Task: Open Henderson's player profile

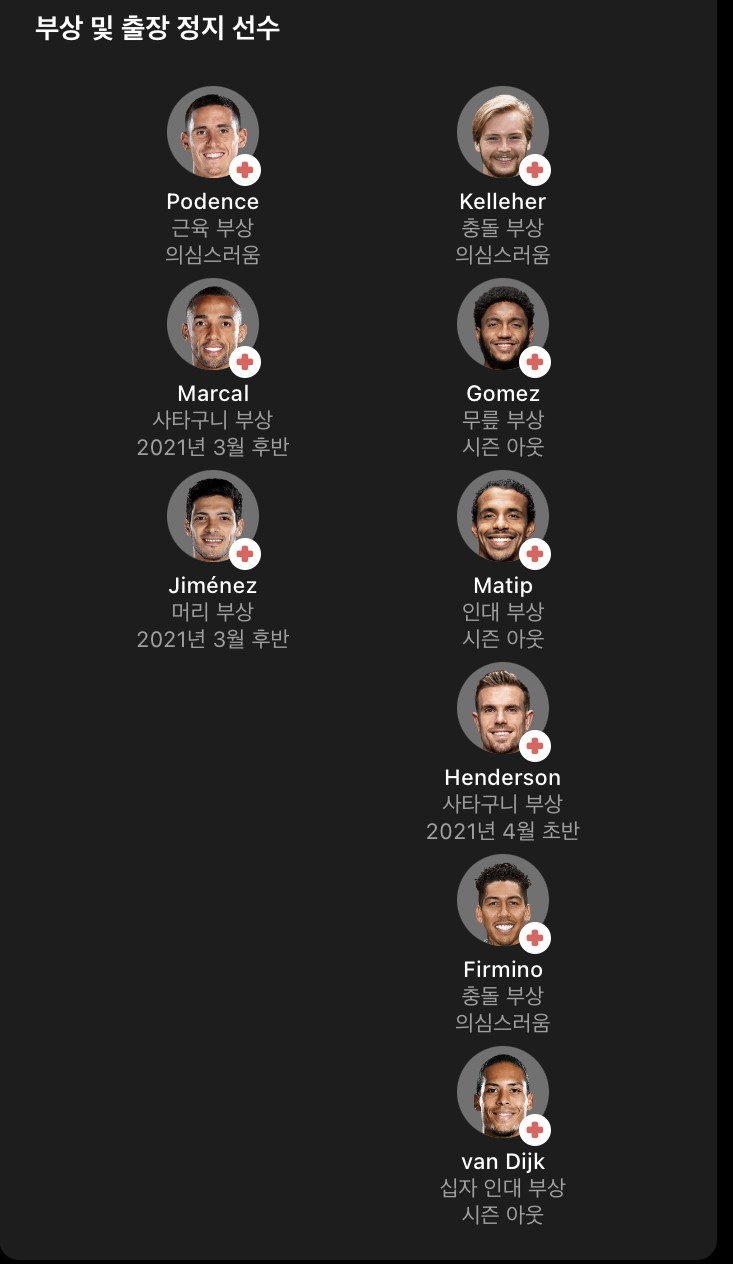Action: 503,752
